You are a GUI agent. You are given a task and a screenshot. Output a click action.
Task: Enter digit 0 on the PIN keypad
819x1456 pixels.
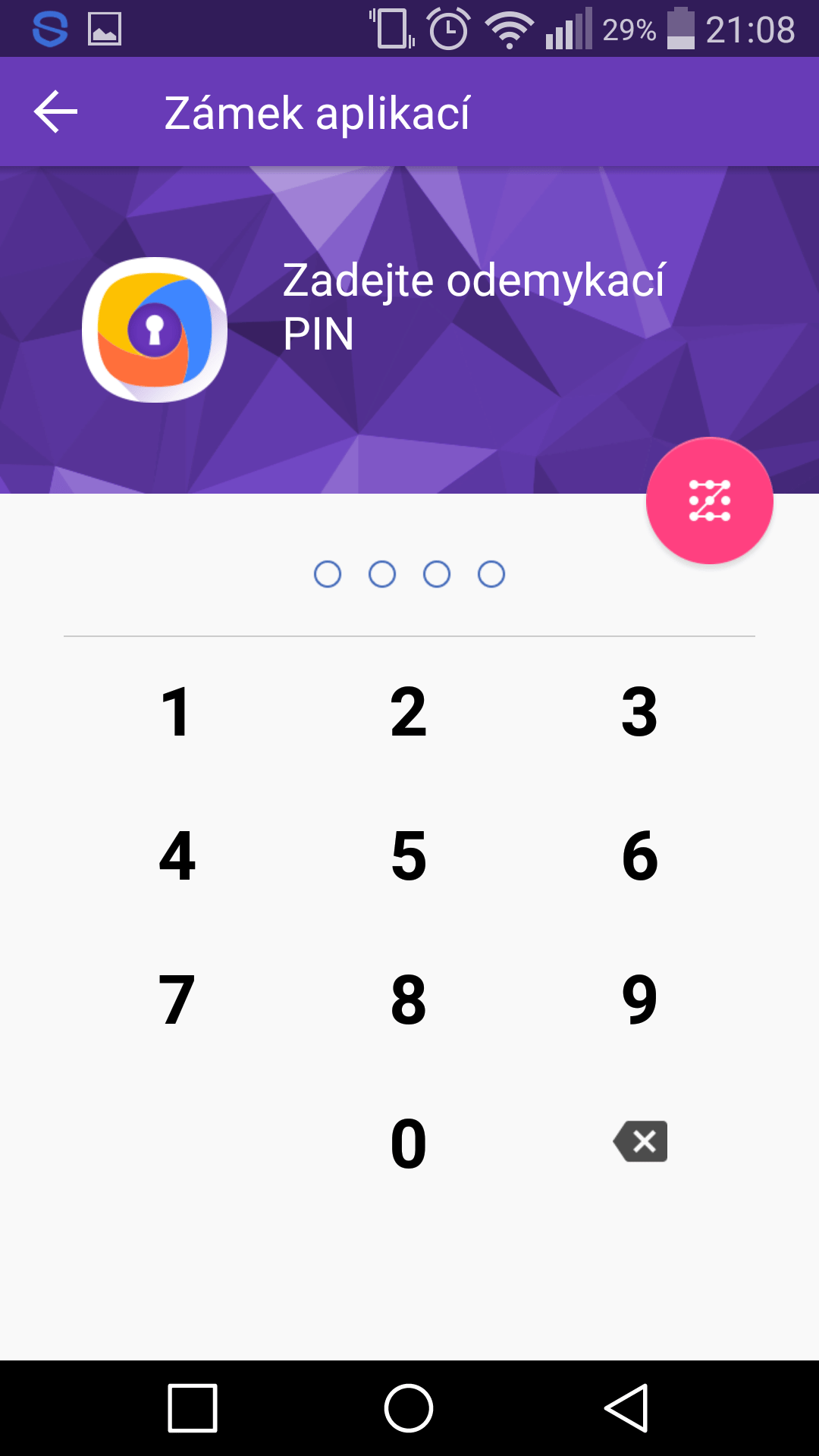[x=409, y=1143]
